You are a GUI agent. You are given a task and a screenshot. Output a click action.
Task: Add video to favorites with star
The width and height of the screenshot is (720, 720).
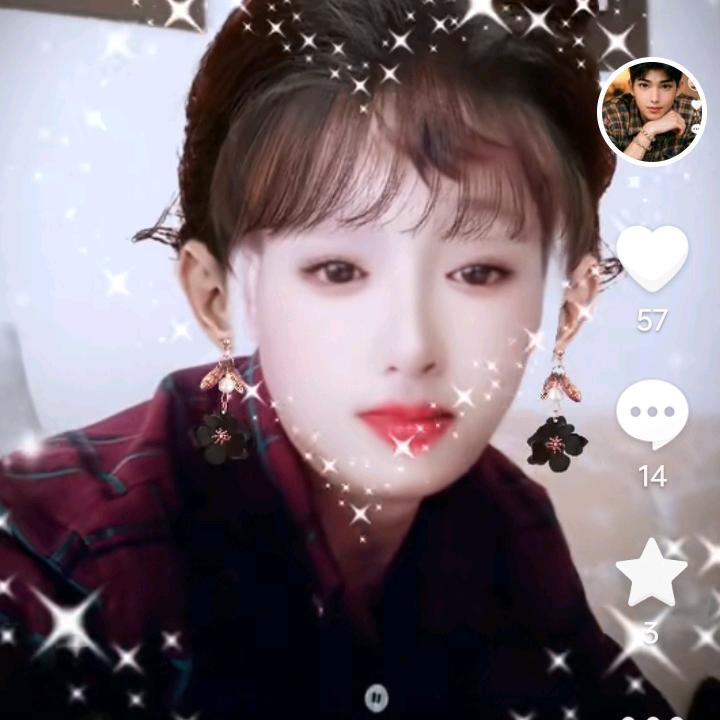coord(652,573)
